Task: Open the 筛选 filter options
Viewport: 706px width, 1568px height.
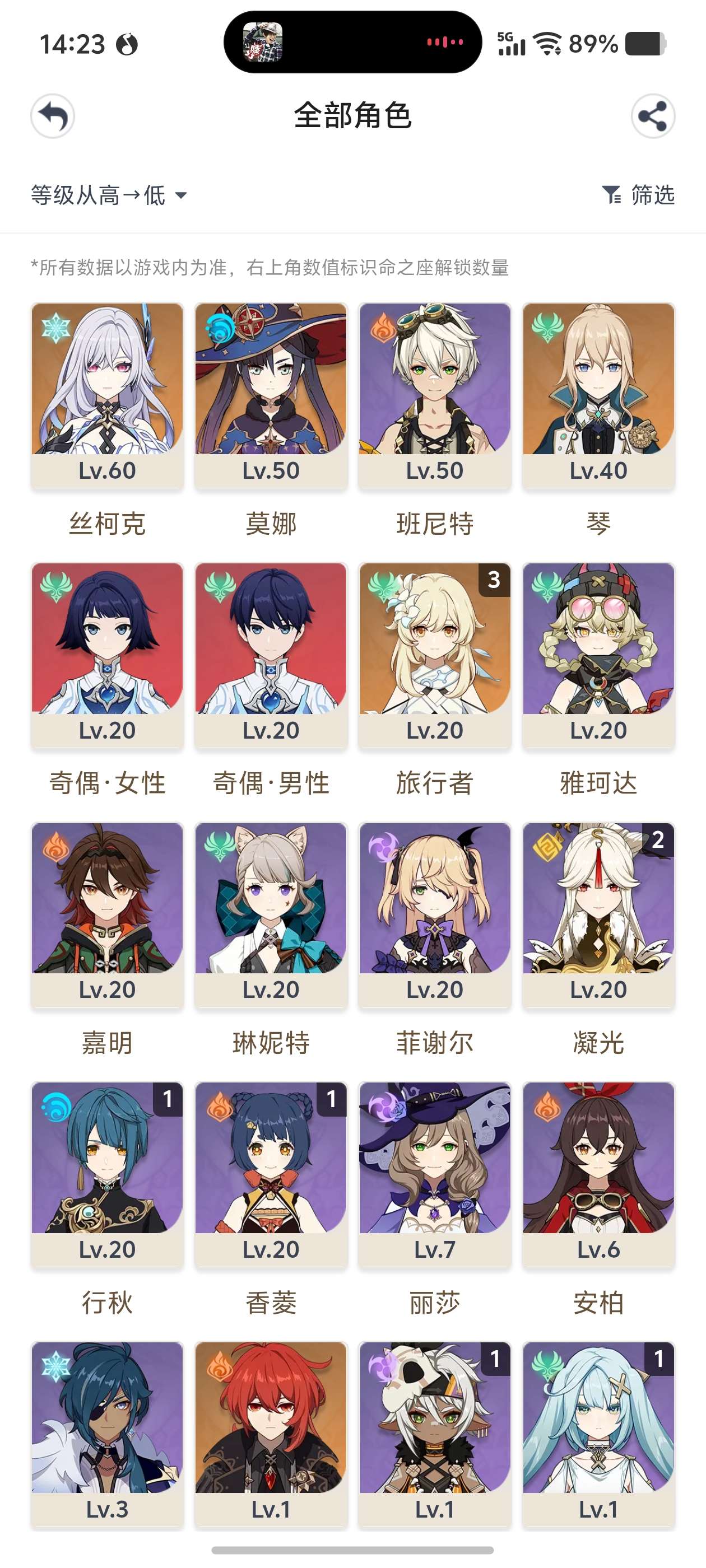Action: (638, 195)
